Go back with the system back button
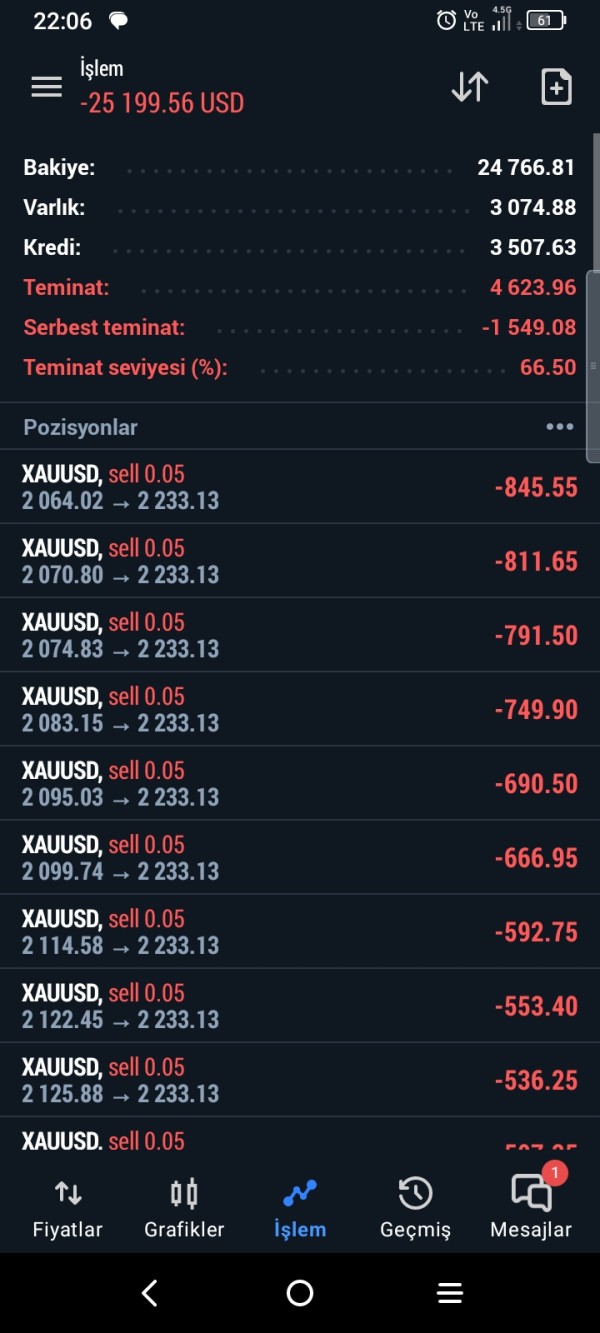Image resolution: width=600 pixels, height=1333 pixels. [150, 1293]
